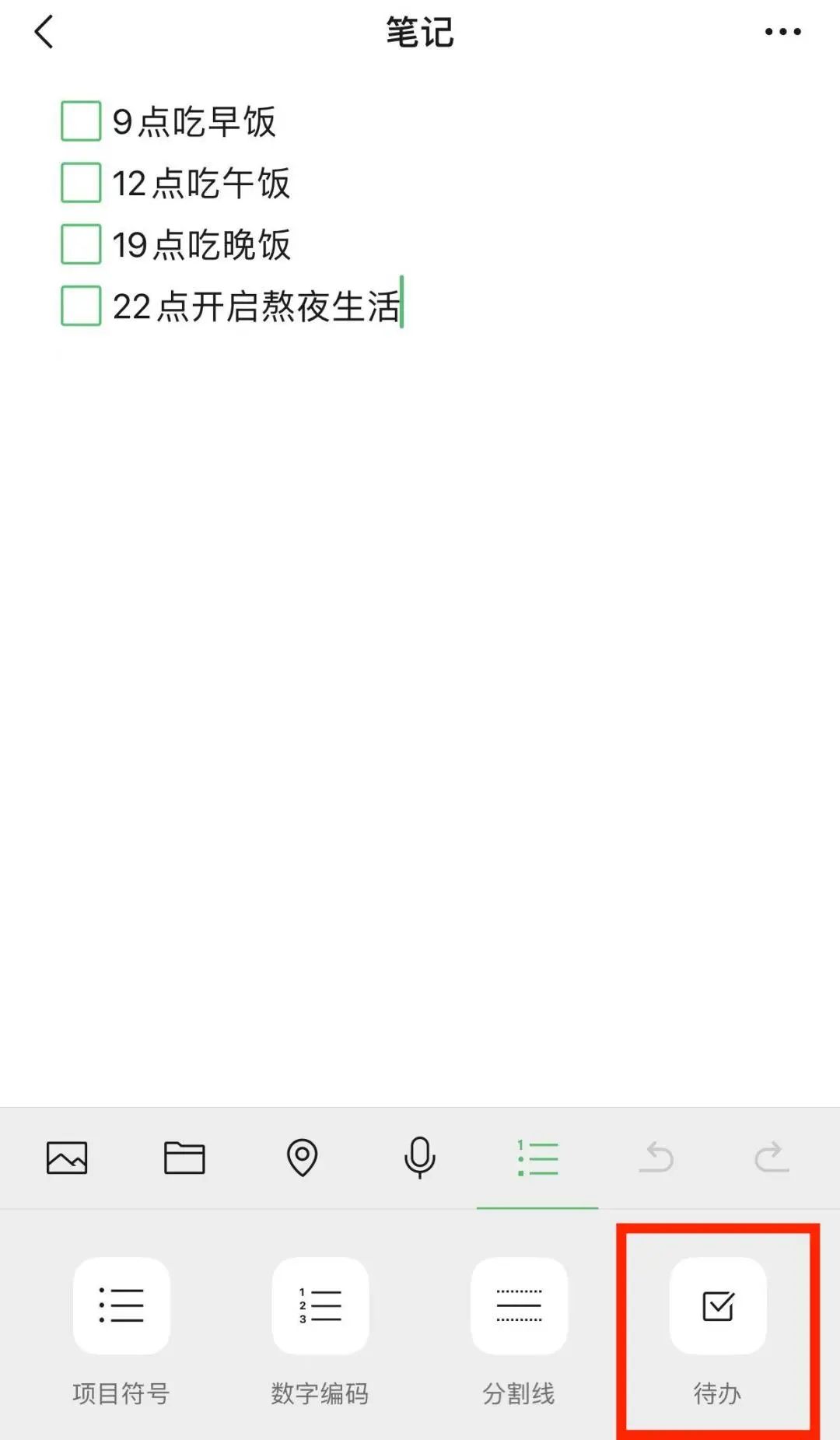The width and height of the screenshot is (840, 1440).
Task: Click the location pin icon
Action: [x=302, y=1158]
